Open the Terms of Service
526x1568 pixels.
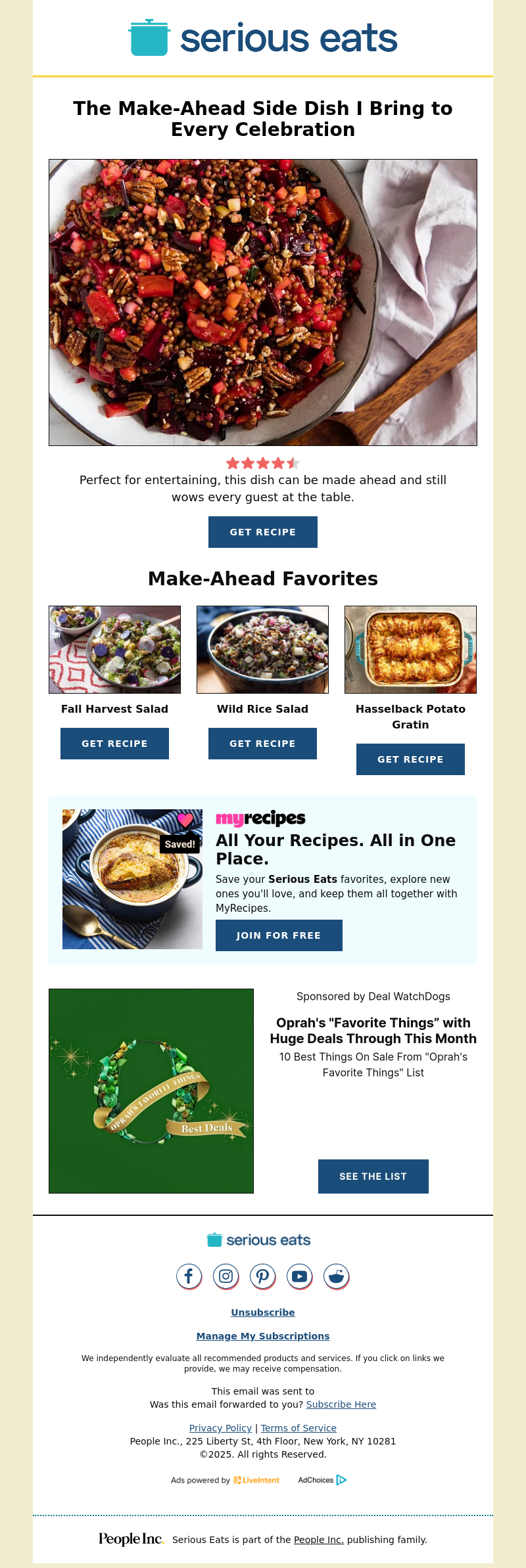coord(299,1428)
